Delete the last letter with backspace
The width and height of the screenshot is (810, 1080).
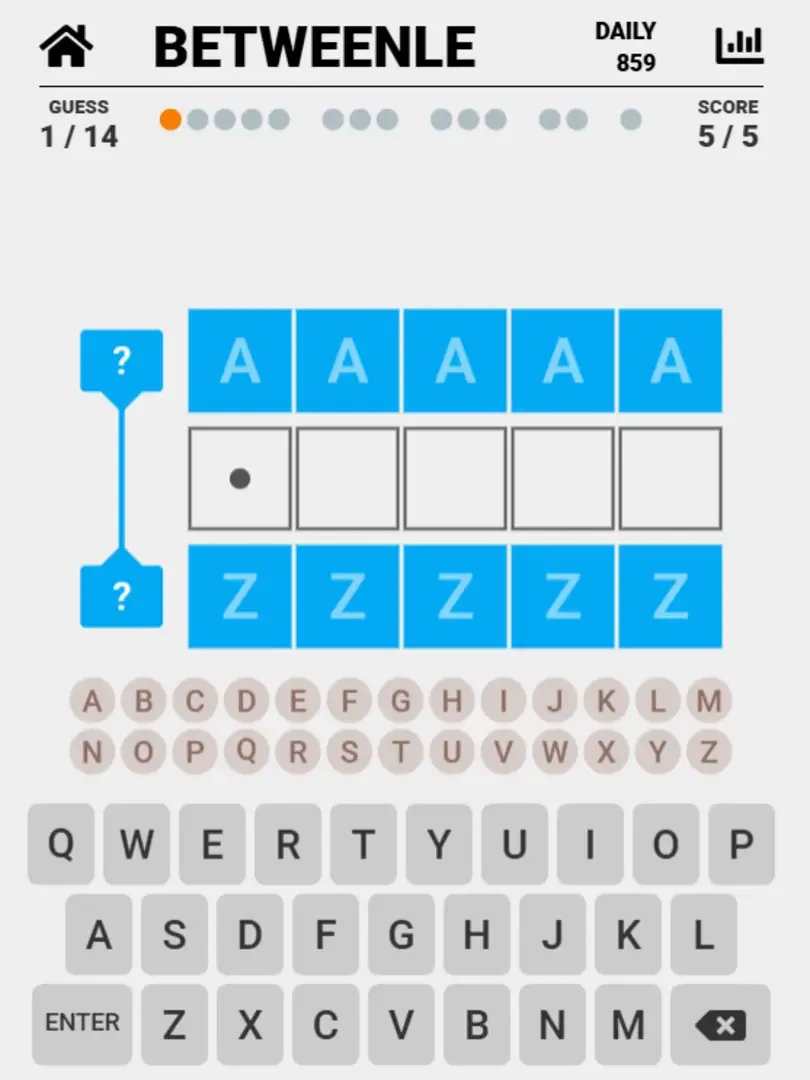[x=722, y=1024]
